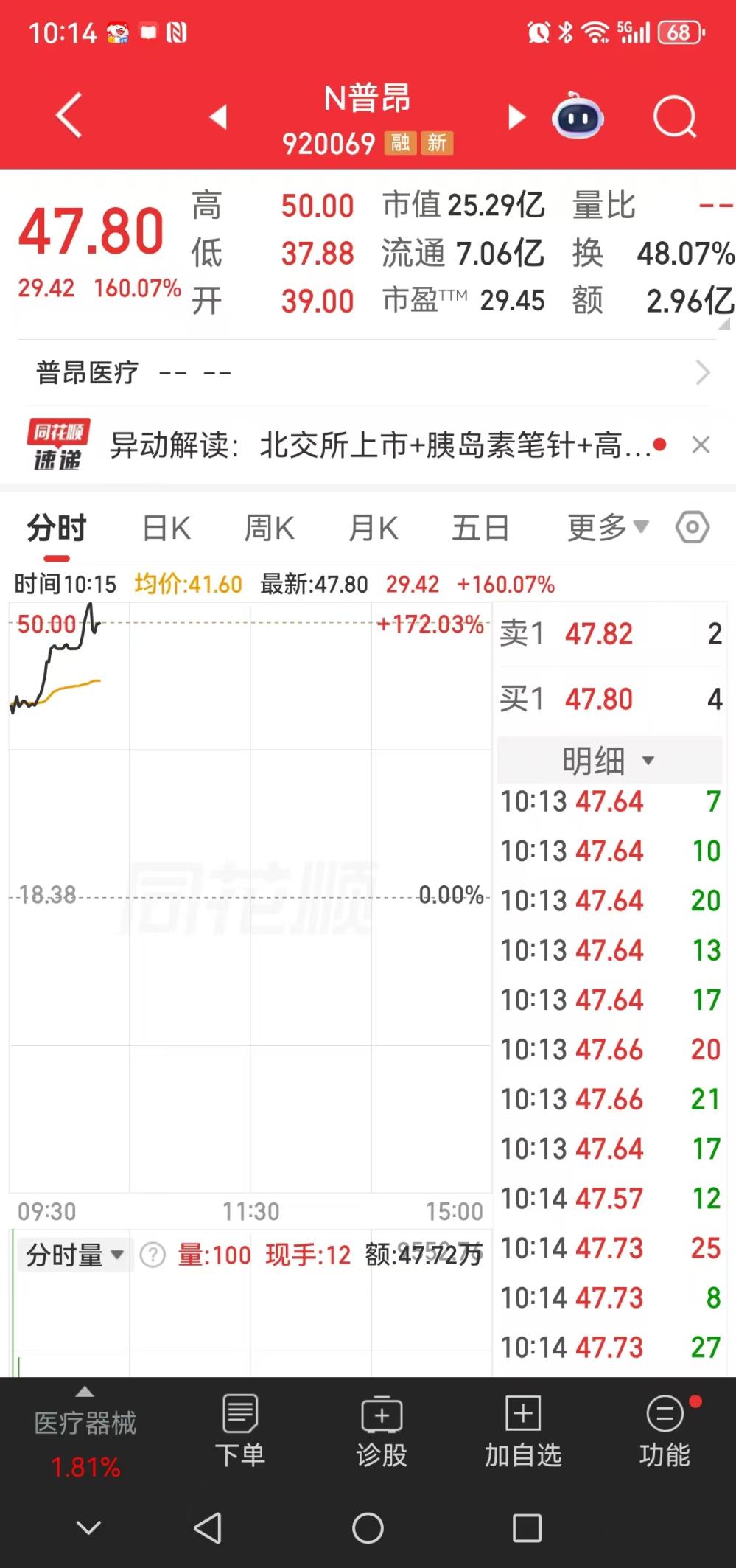Open the 明细 trade detail dropdown
Screen dimensions: 736x1568
click(x=612, y=761)
